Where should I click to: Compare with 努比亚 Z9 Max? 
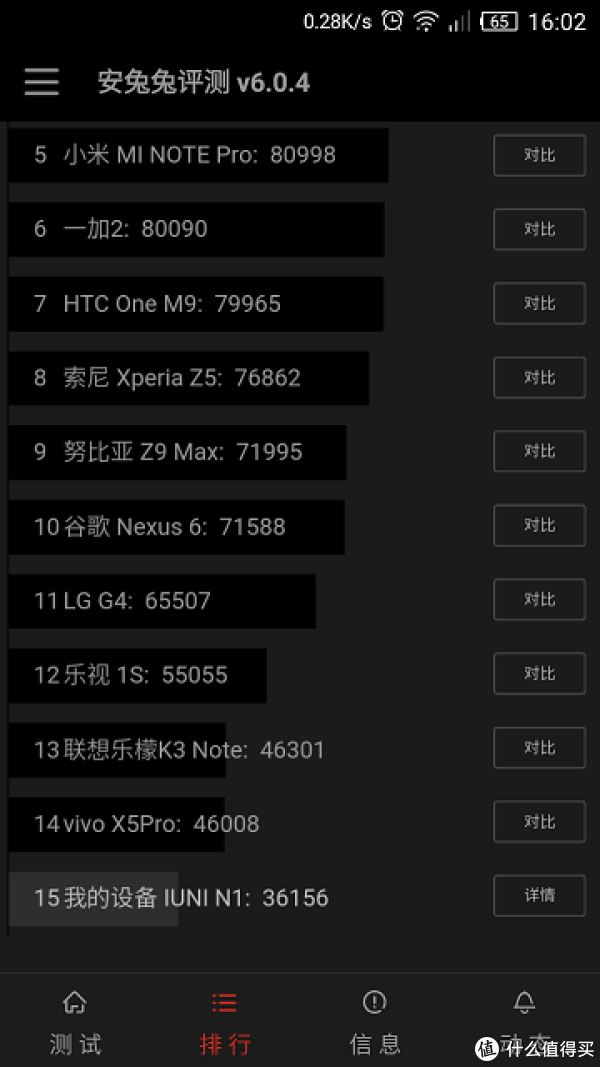click(539, 451)
